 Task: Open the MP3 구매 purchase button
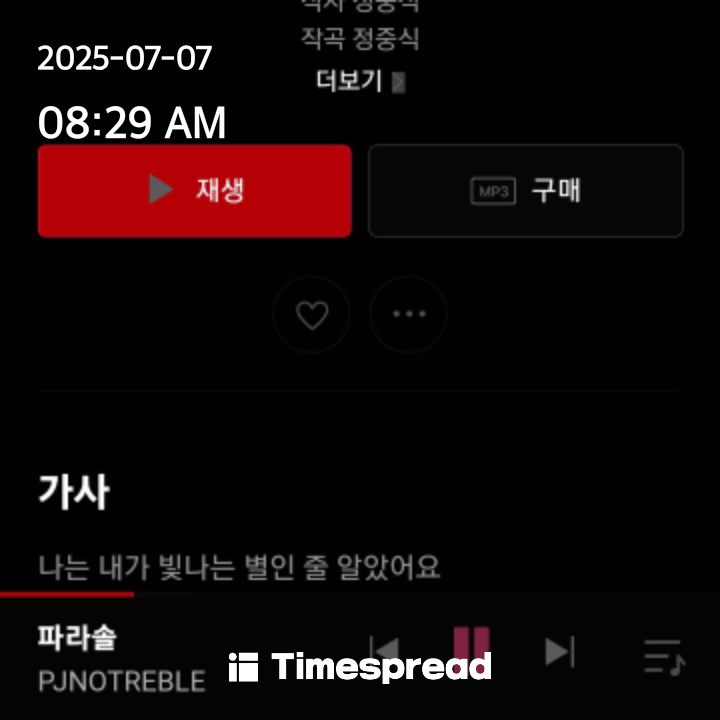coord(526,191)
